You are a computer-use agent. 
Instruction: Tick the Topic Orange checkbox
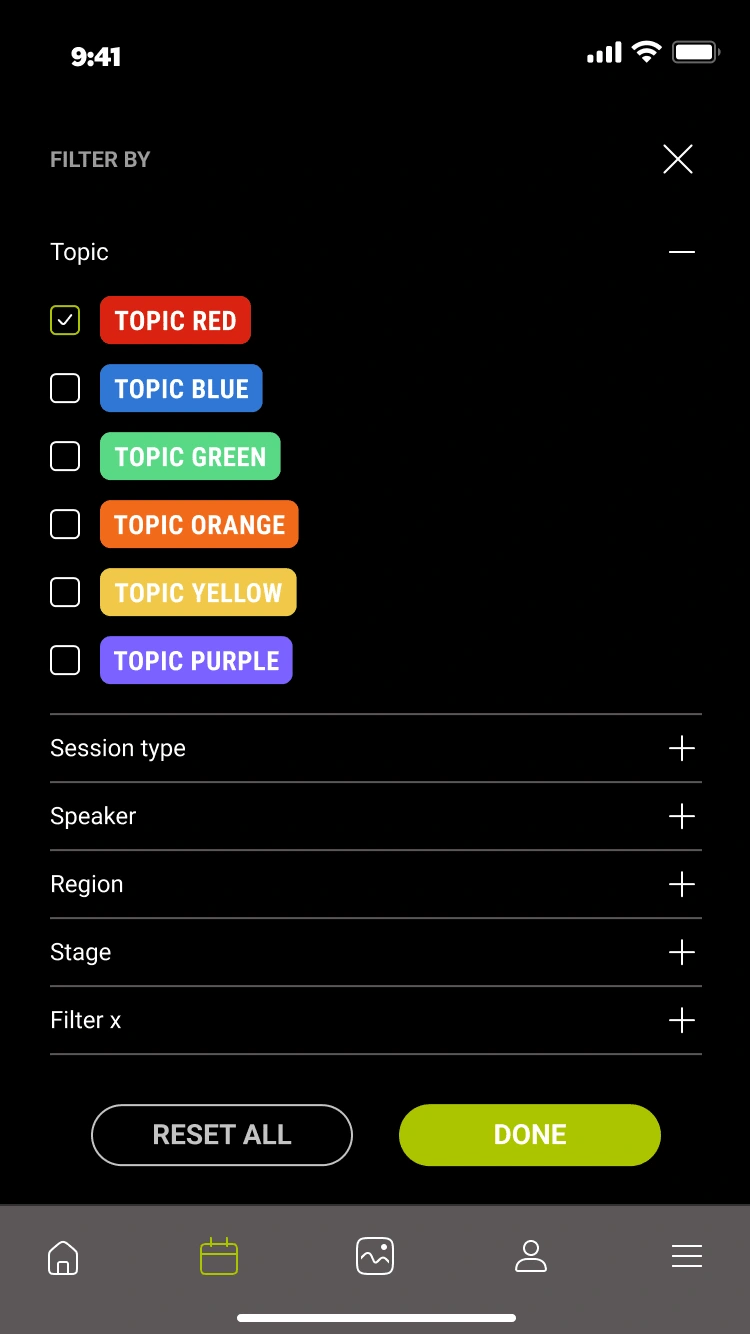[65, 524]
